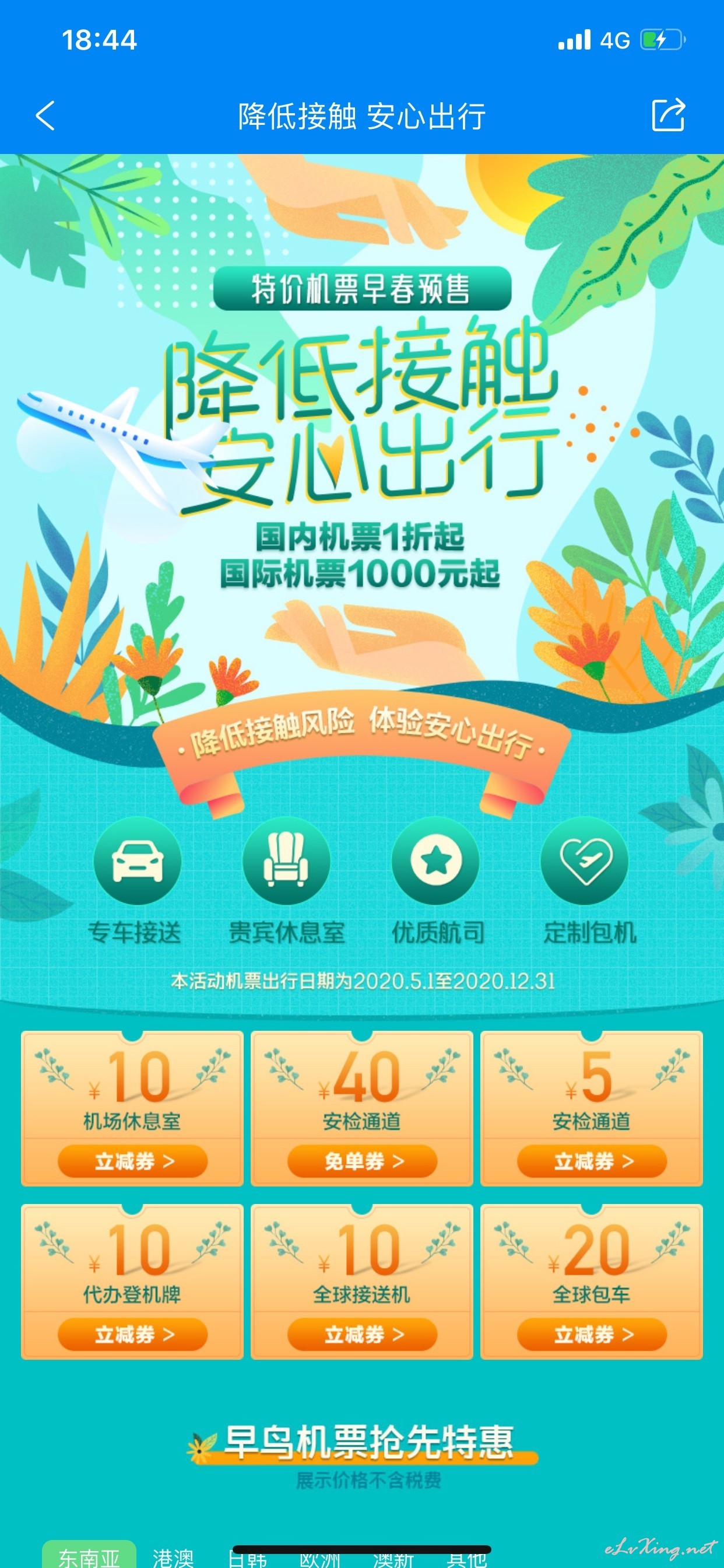Claim the ¥5 安检通道 立减券
This screenshot has height=1568, width=724.
pos(591,1161)
